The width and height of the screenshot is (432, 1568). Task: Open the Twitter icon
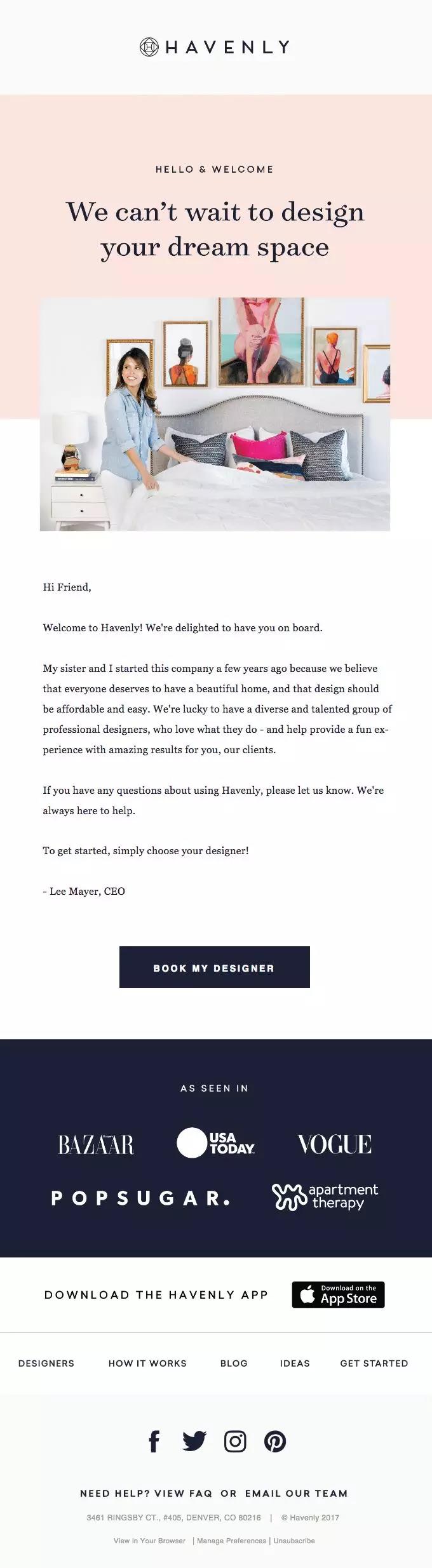[194, 1442]
